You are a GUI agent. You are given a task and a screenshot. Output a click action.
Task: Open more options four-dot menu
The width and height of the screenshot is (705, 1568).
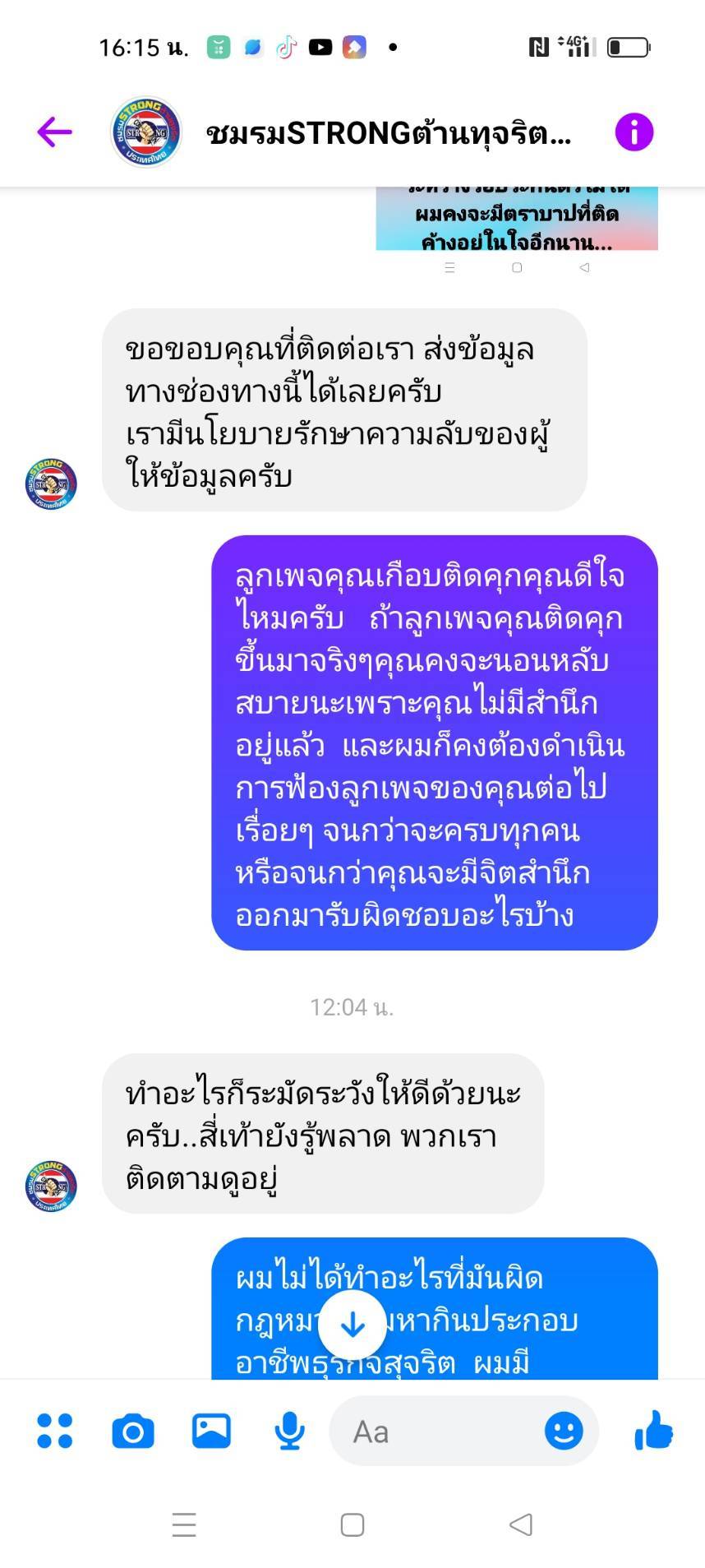click(x=55, y=1432)
